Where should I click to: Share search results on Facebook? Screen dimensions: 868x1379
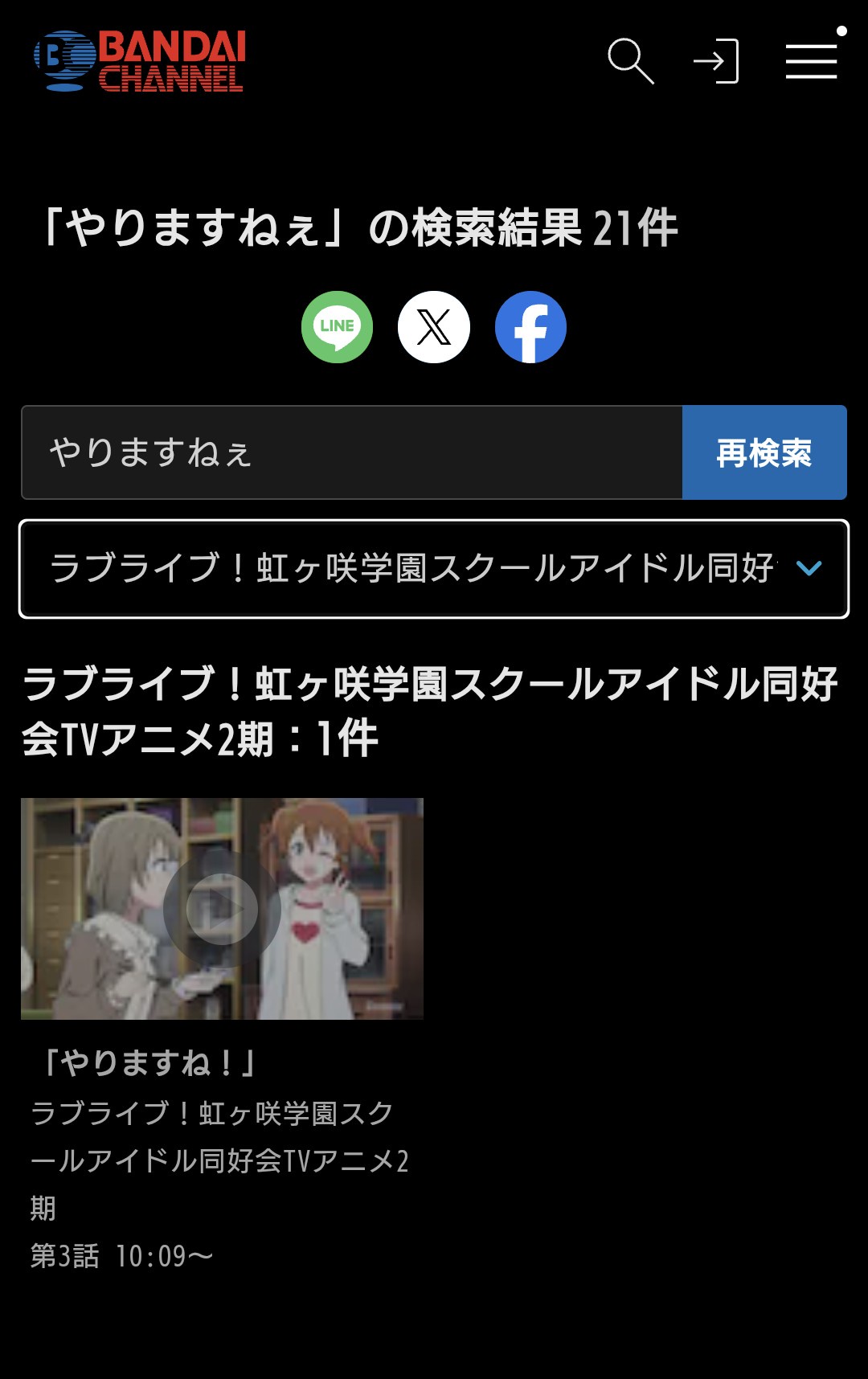click(x=530, y=327)
